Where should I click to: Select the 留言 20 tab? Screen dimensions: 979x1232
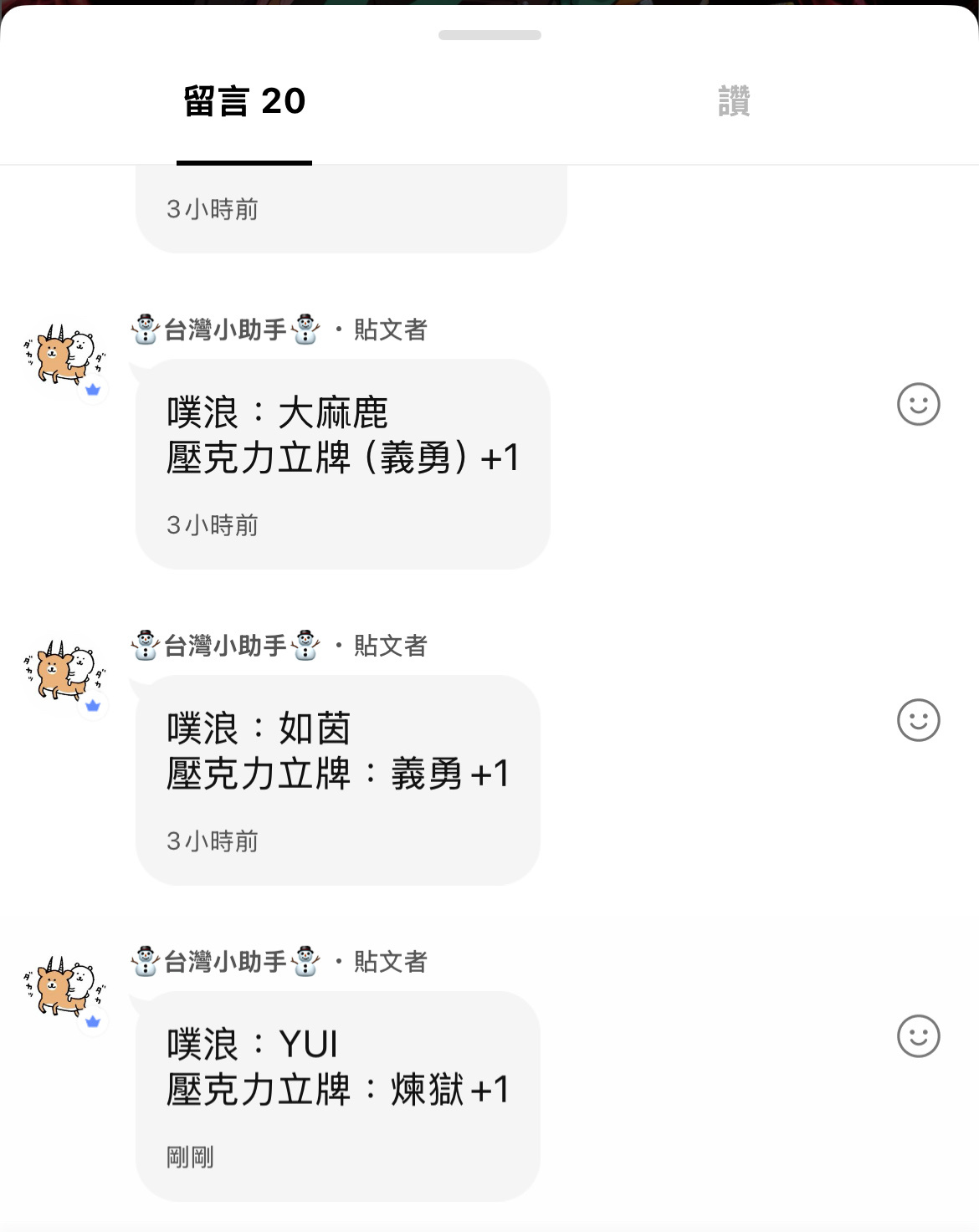244,101
